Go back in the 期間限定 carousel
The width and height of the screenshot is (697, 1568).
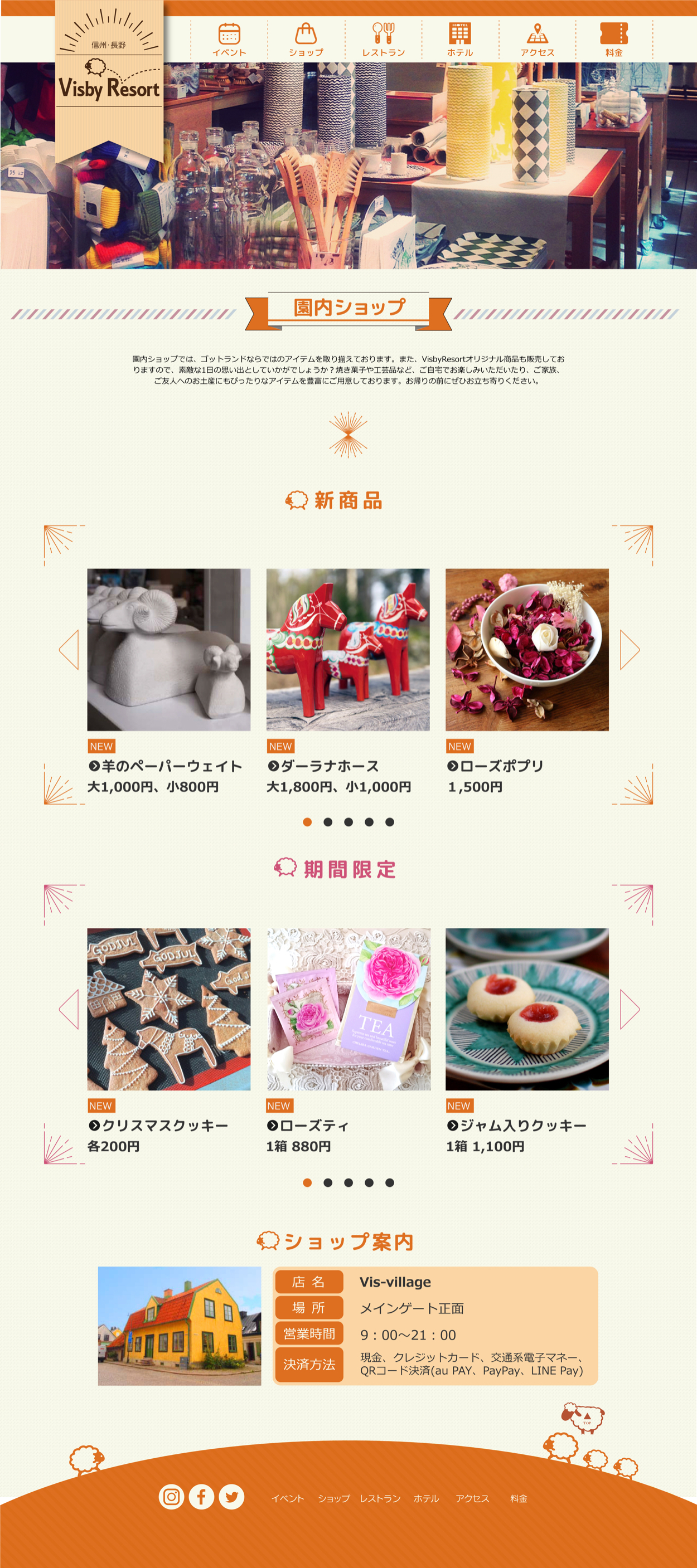(69, 1009)
